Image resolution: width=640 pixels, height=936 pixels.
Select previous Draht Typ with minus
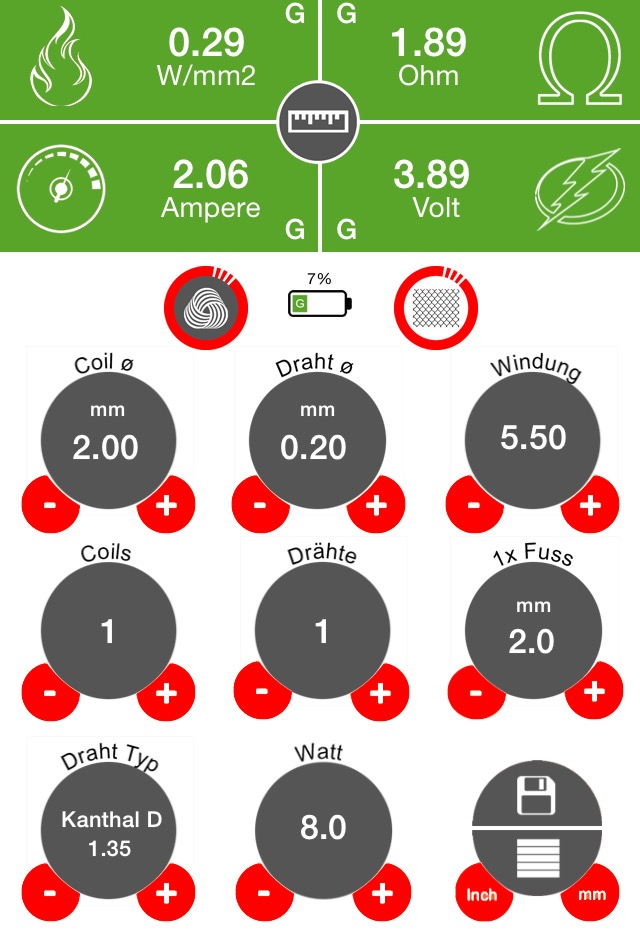(50, 891)
